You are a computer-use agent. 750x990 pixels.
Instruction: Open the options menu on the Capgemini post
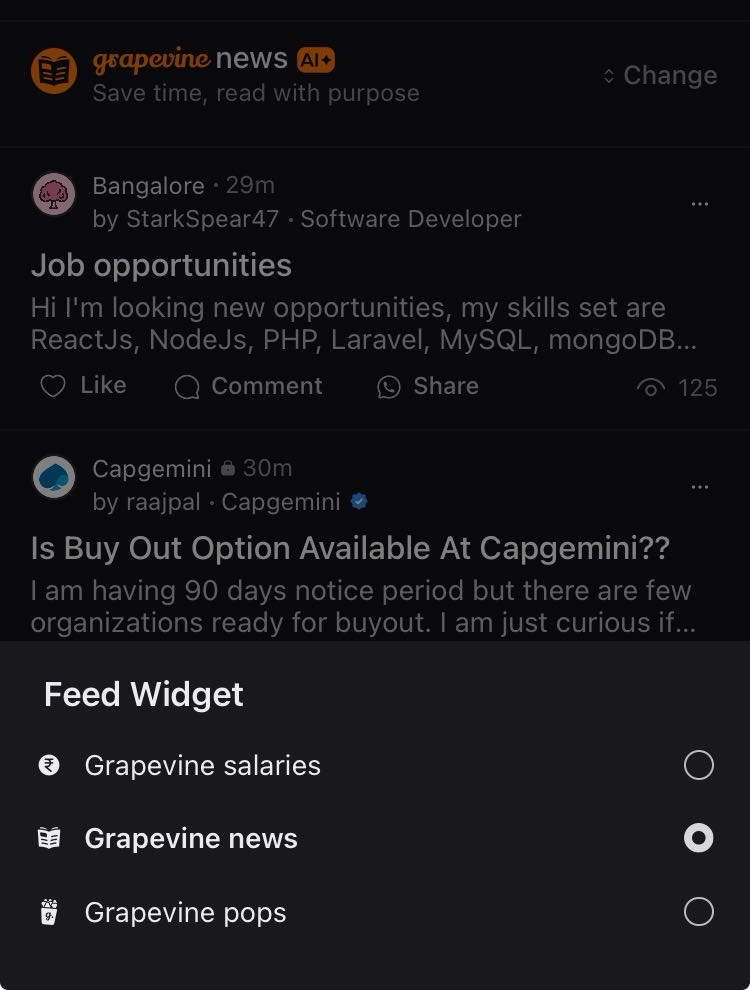[701, 487]
